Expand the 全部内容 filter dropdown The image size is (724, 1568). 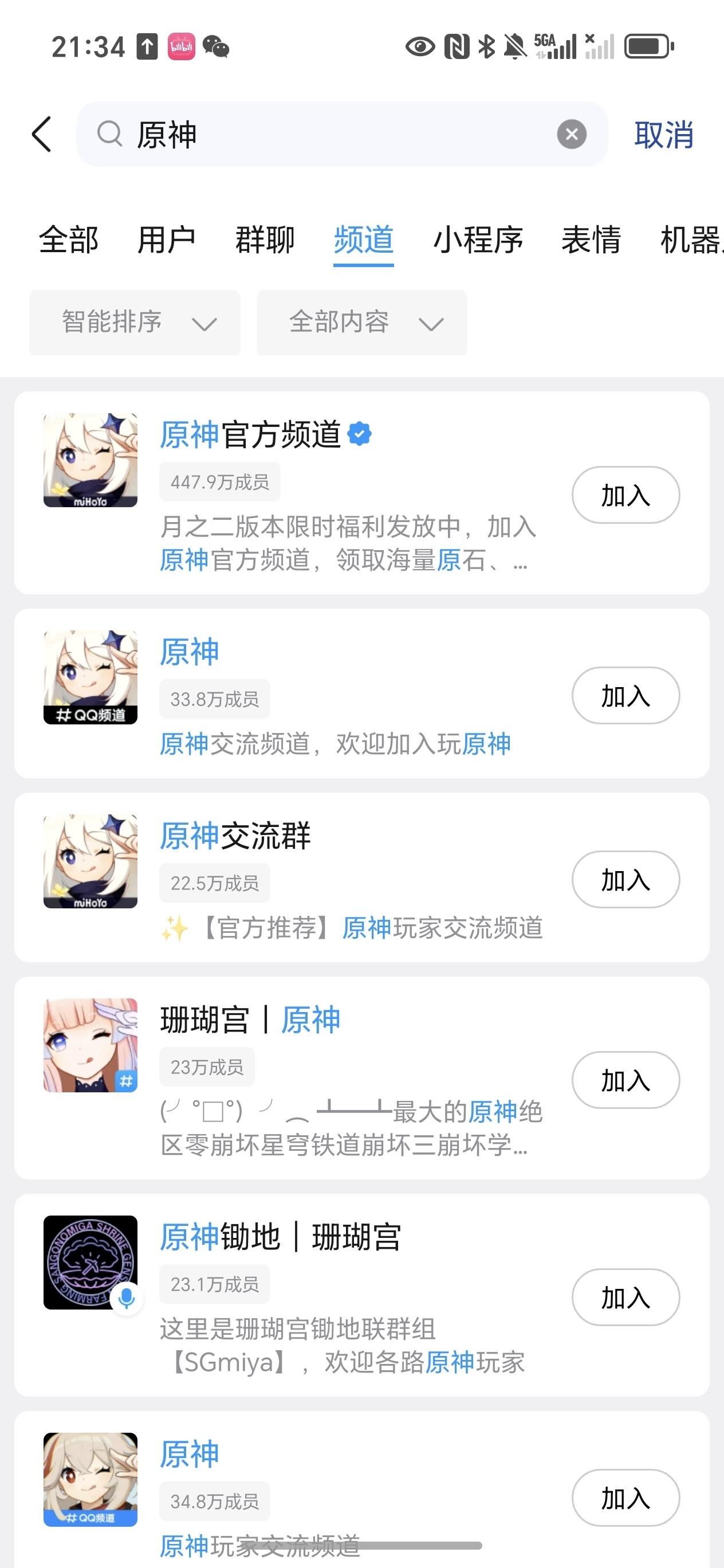[361, 322]
